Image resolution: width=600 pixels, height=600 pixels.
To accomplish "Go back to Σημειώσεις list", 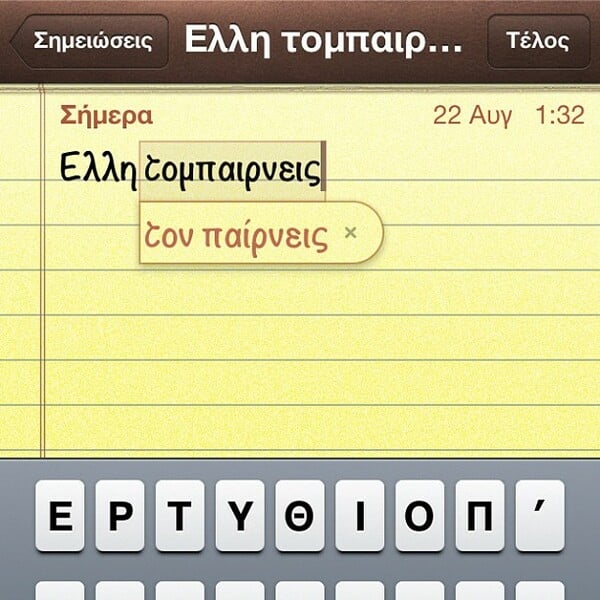I will click(x=90, y=41).
